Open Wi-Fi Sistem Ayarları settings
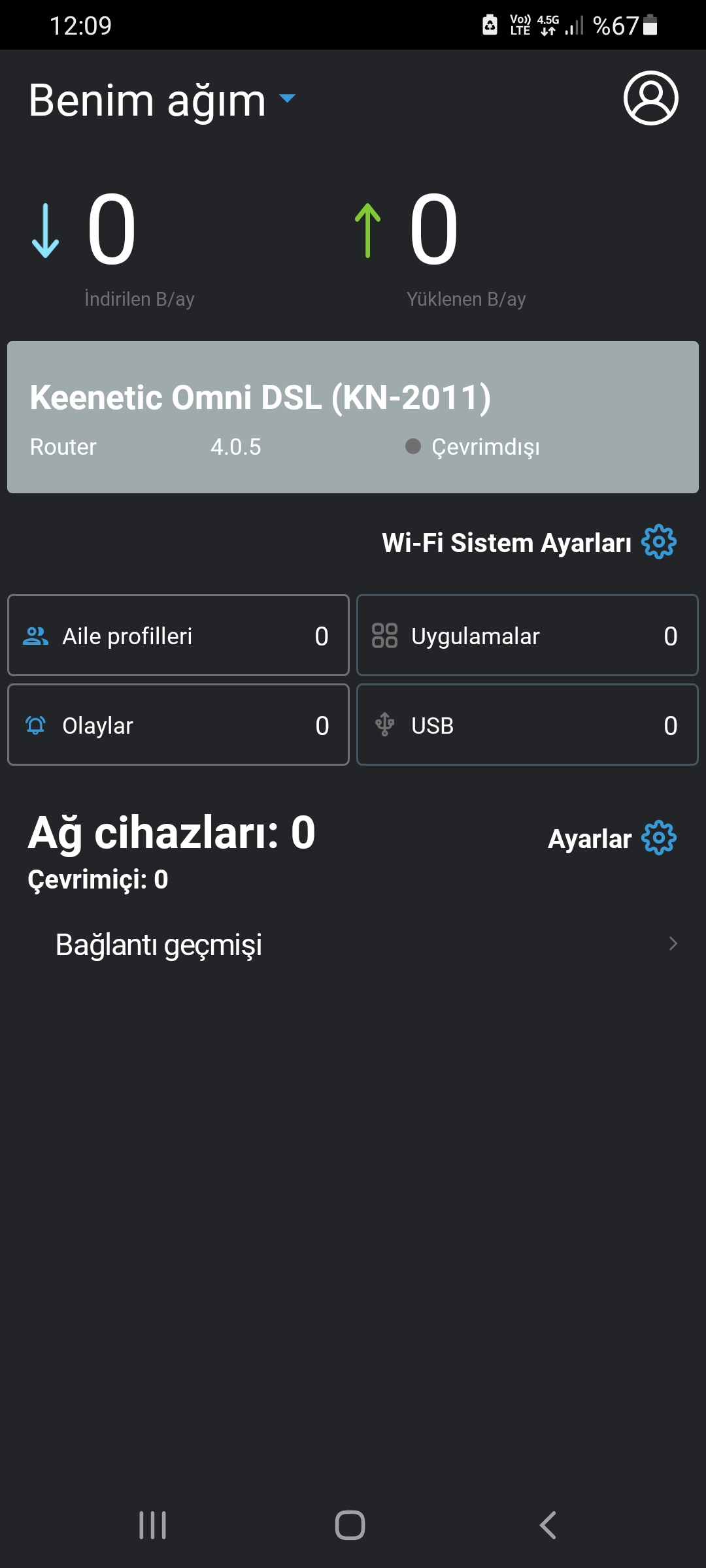This screenshot has height=1568, width=706. (x=529, y=542)
